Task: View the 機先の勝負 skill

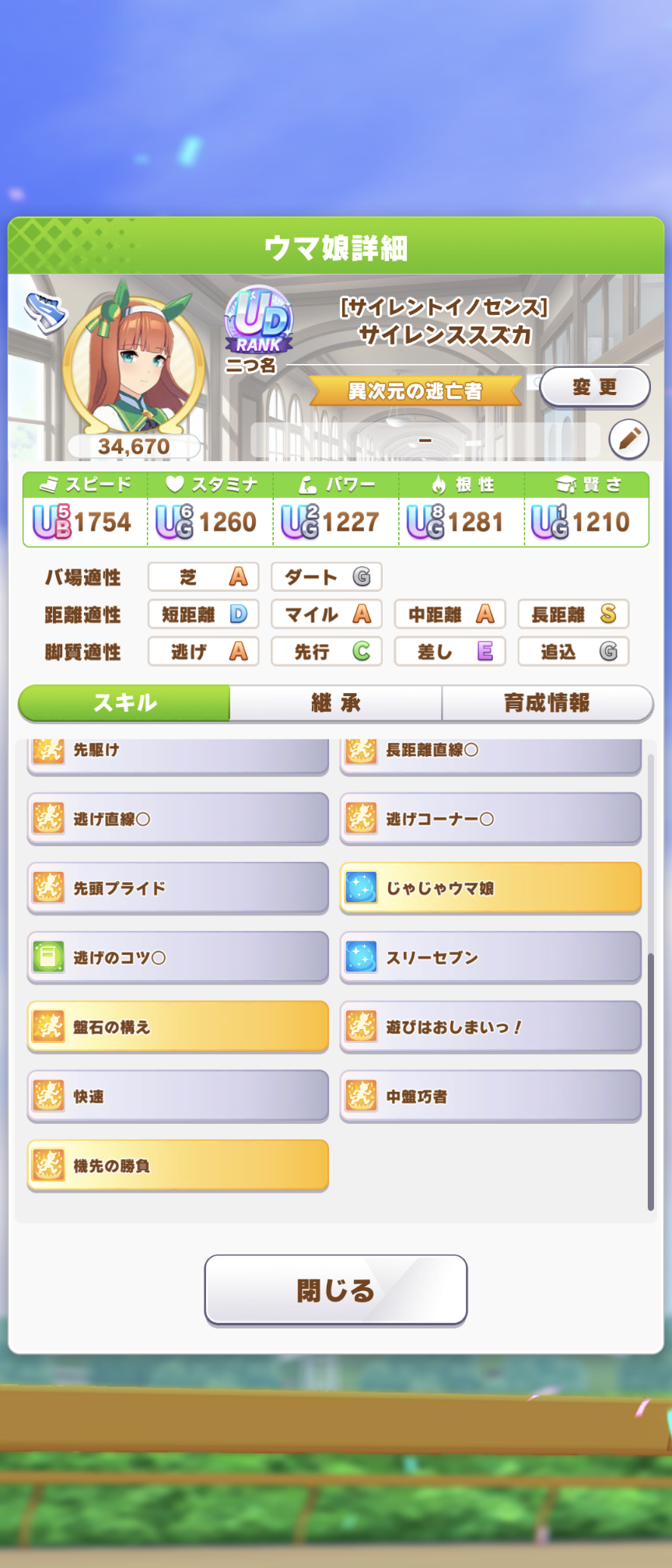Action: click(178, 1165)
